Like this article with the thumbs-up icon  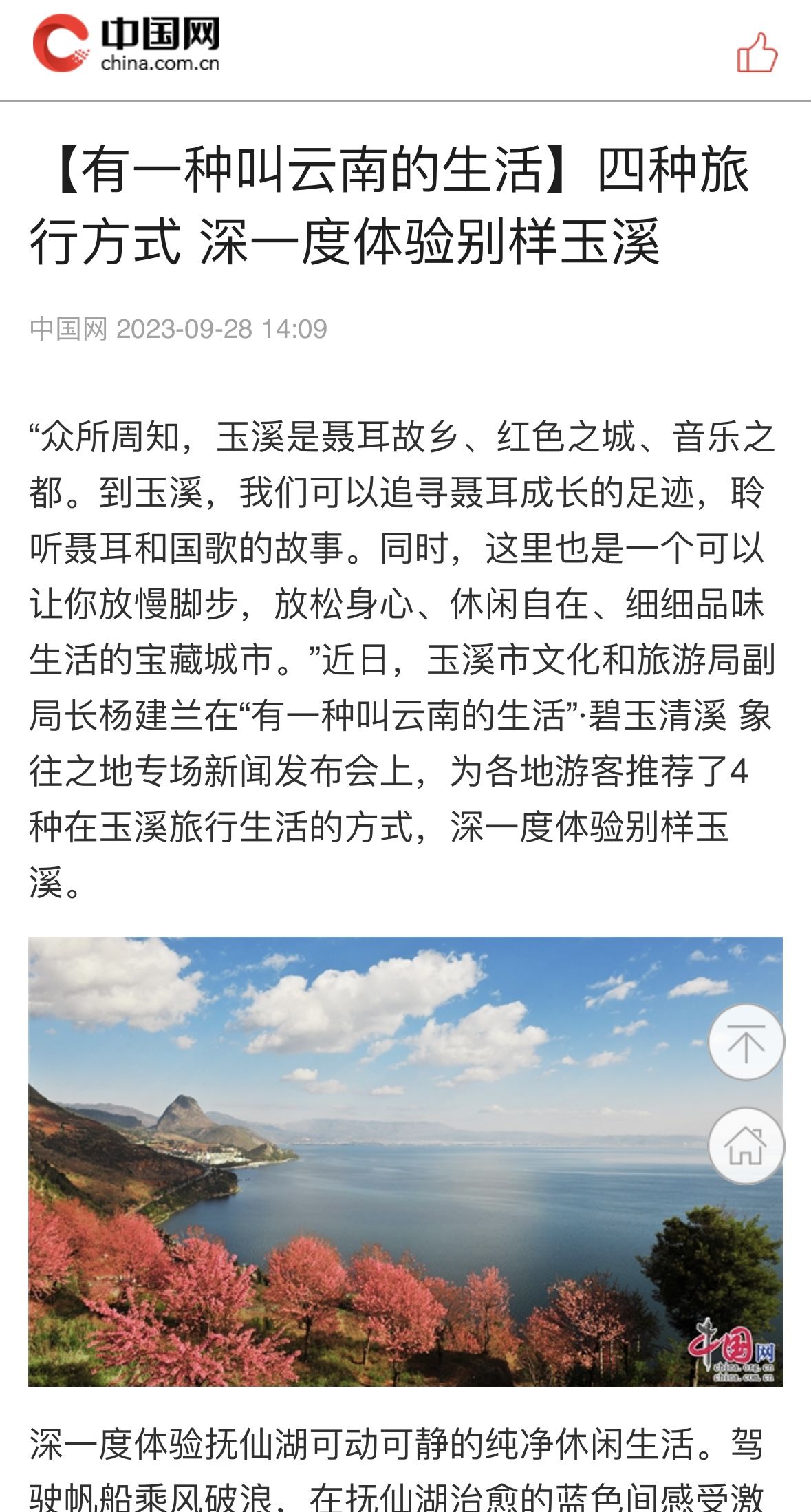tap(757, 53)
